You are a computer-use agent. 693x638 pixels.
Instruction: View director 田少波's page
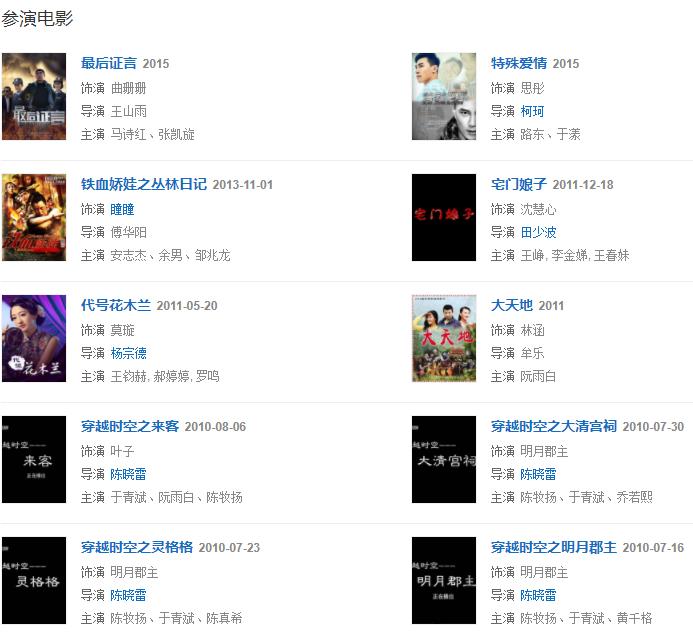538,232
